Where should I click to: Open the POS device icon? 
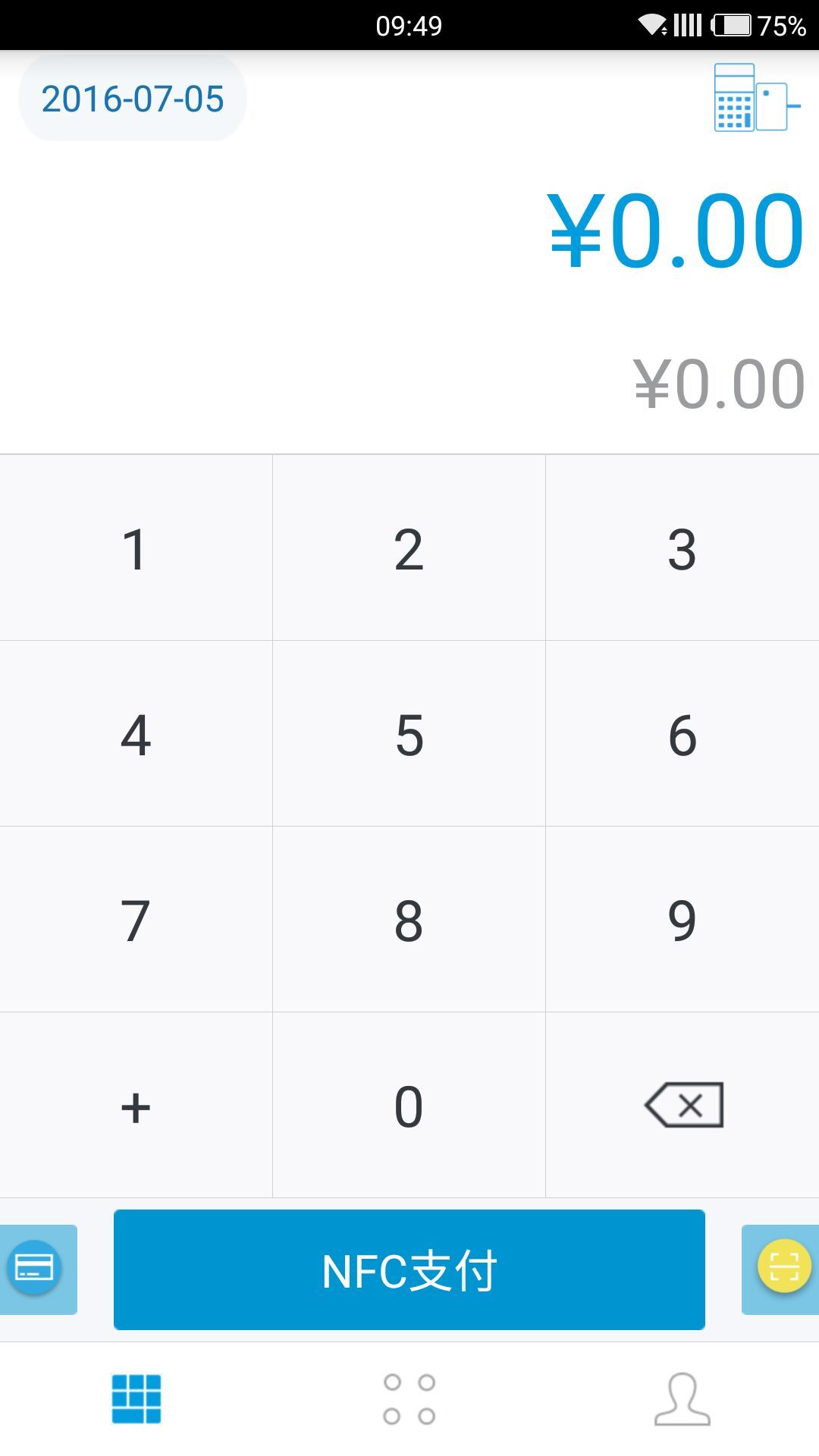point(756,99)
